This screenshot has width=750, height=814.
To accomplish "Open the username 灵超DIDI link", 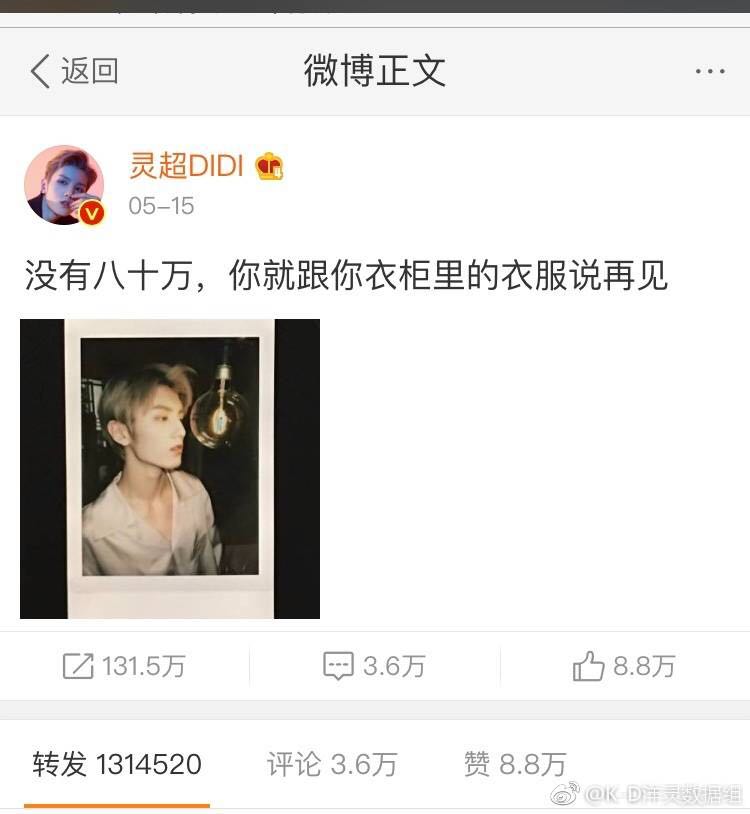I will pos(186,166).
